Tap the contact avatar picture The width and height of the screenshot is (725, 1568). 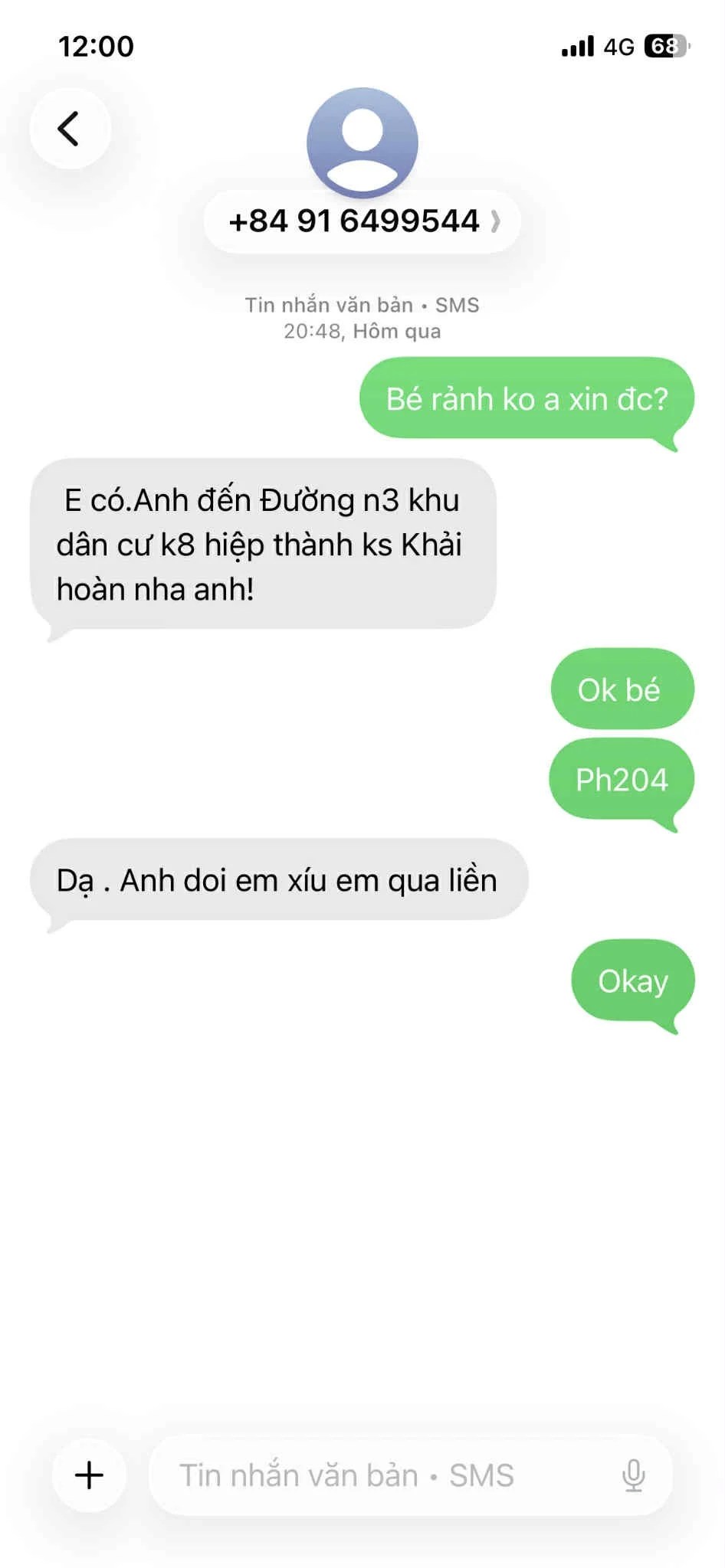click(x=362, y=142)
